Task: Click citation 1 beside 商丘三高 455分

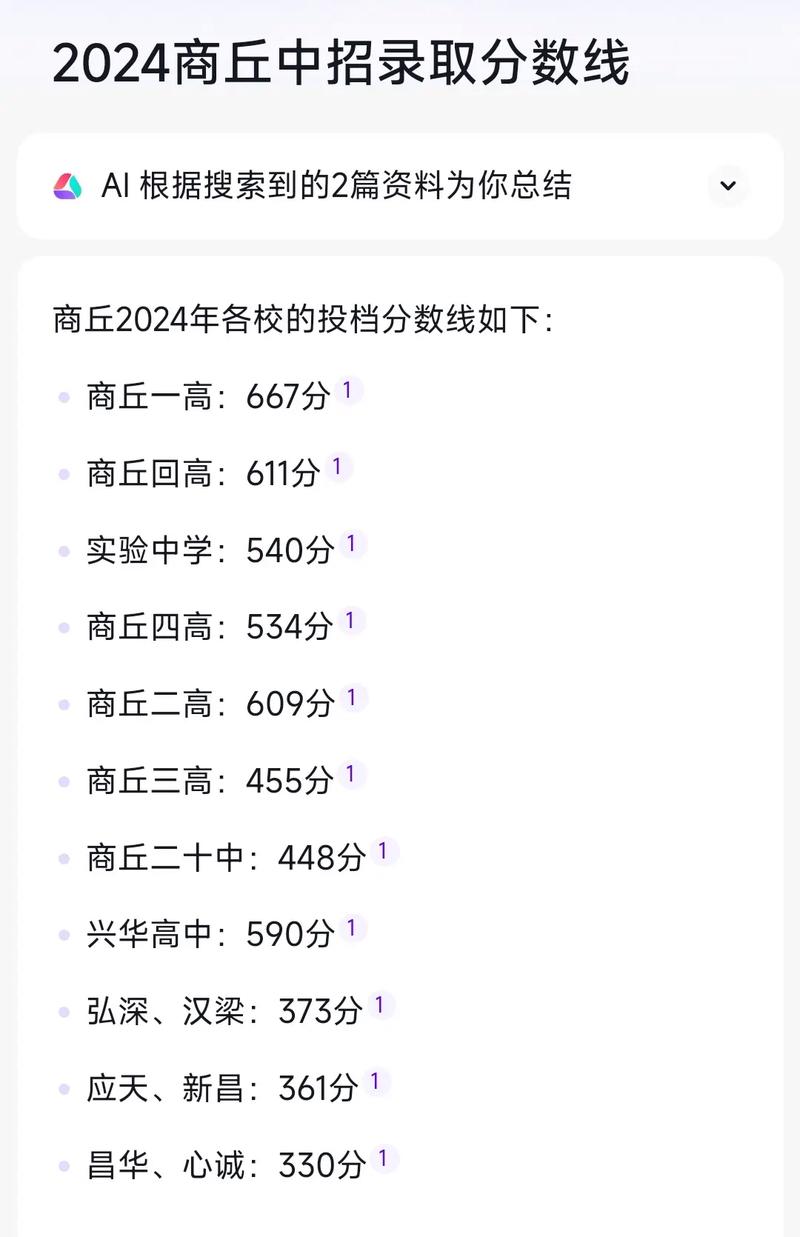Action: click(x=349, y=773)
